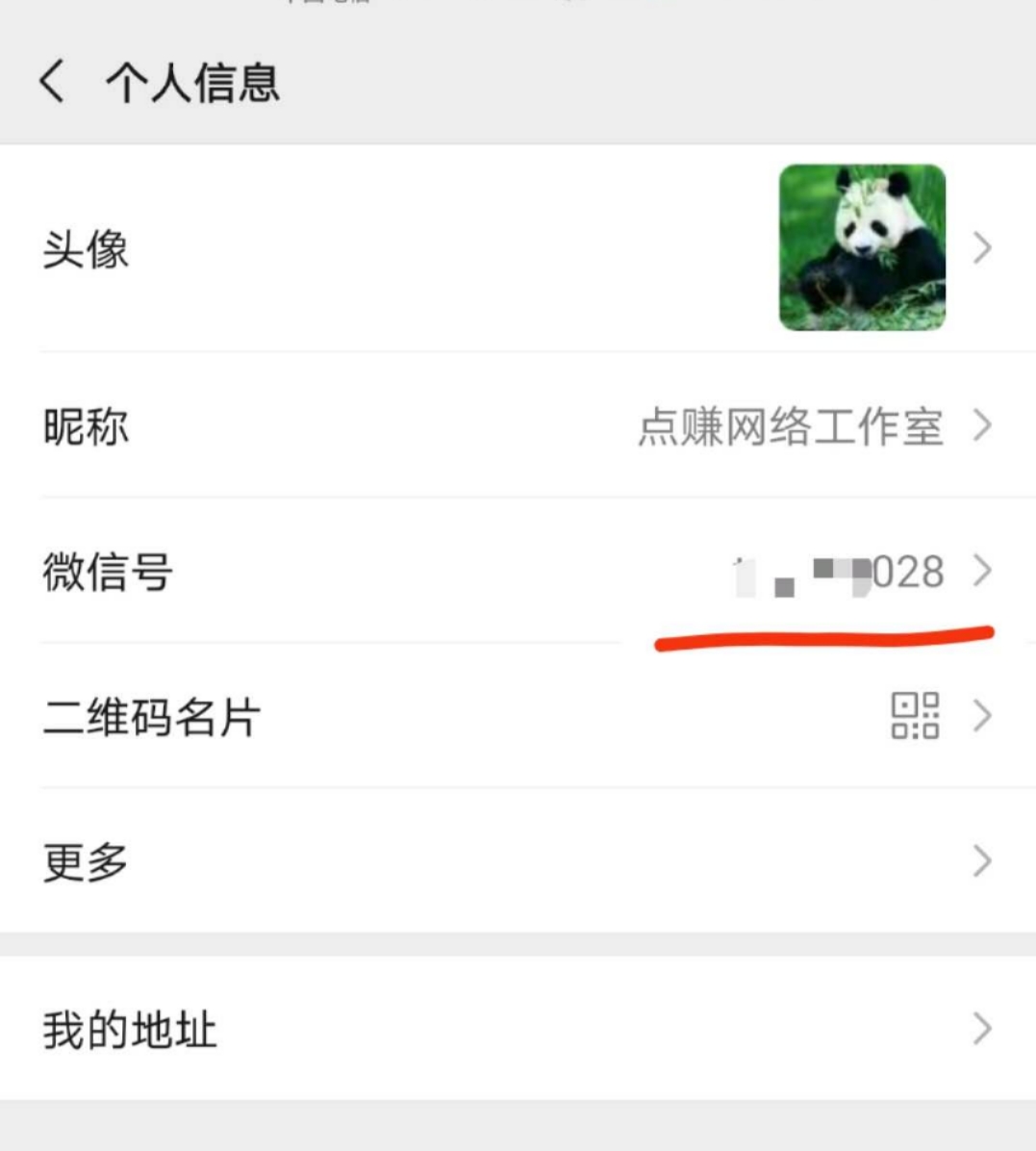Tap the avatar row chevron
This screenshot has width=1036, height=1151.
(x=983, y=247)
